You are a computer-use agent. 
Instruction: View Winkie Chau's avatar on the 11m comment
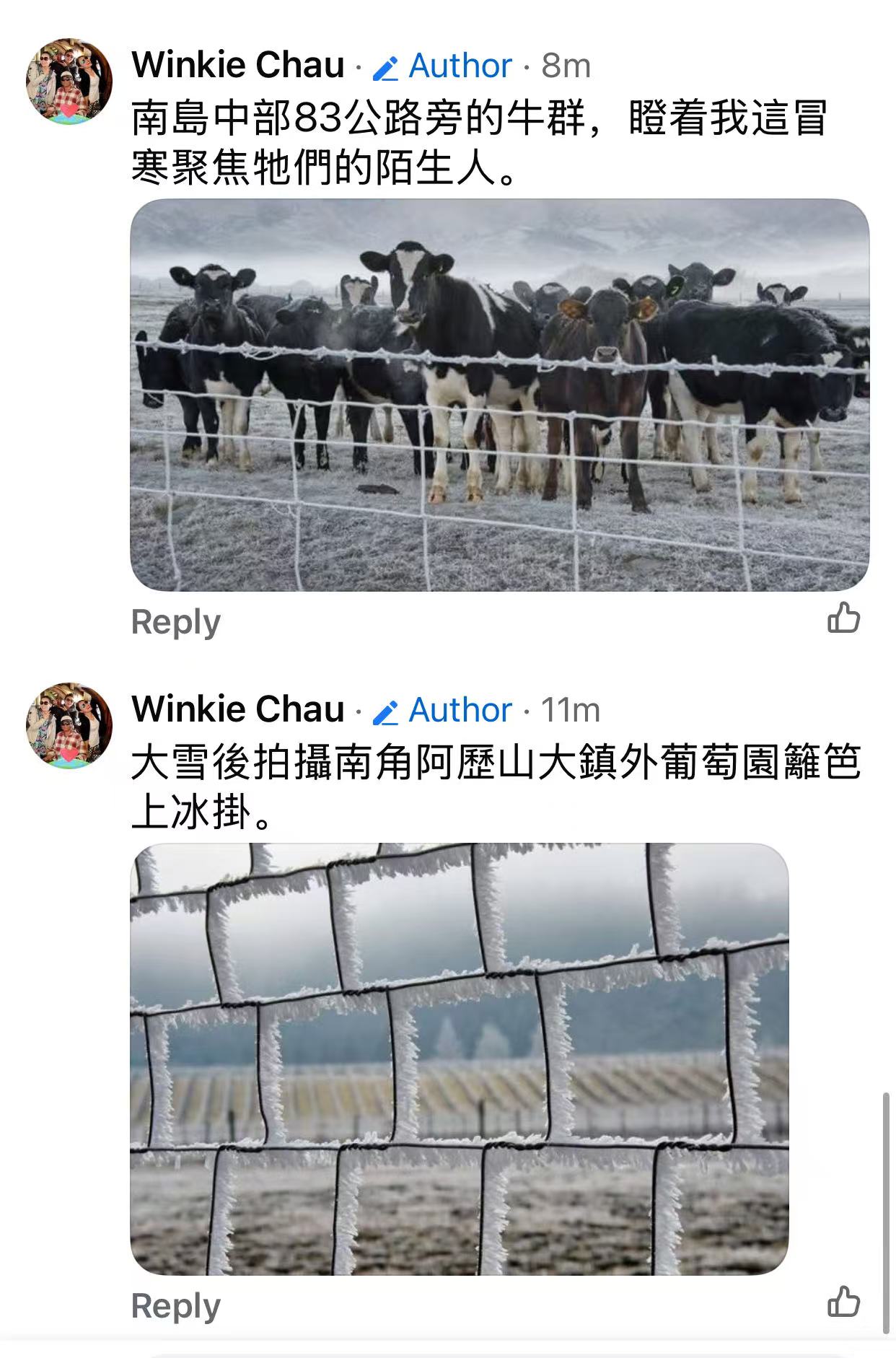click(x=69, y=726)
